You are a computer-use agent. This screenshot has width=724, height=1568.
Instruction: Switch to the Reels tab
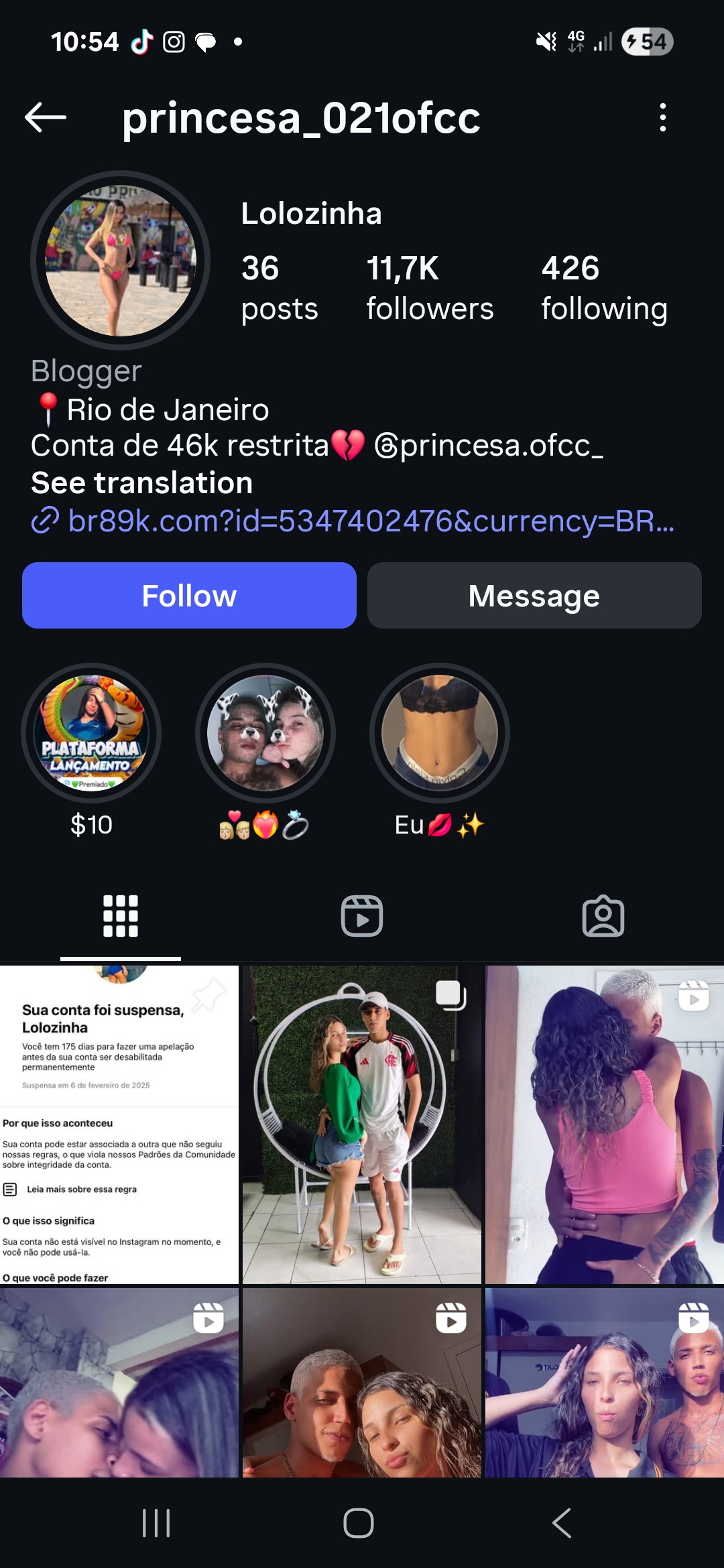pyautogui.click(x=362, y=916)
